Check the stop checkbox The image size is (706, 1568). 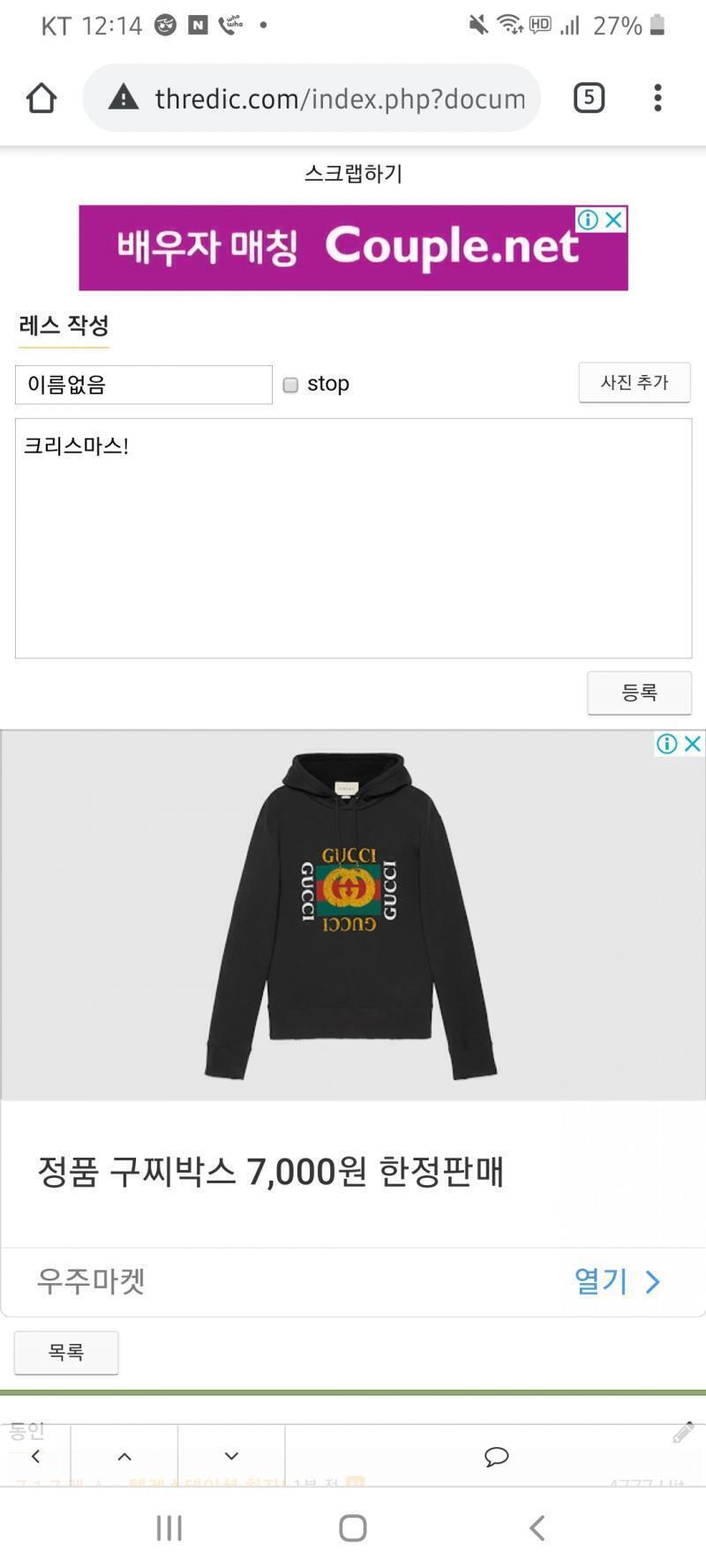coord(290,385)
